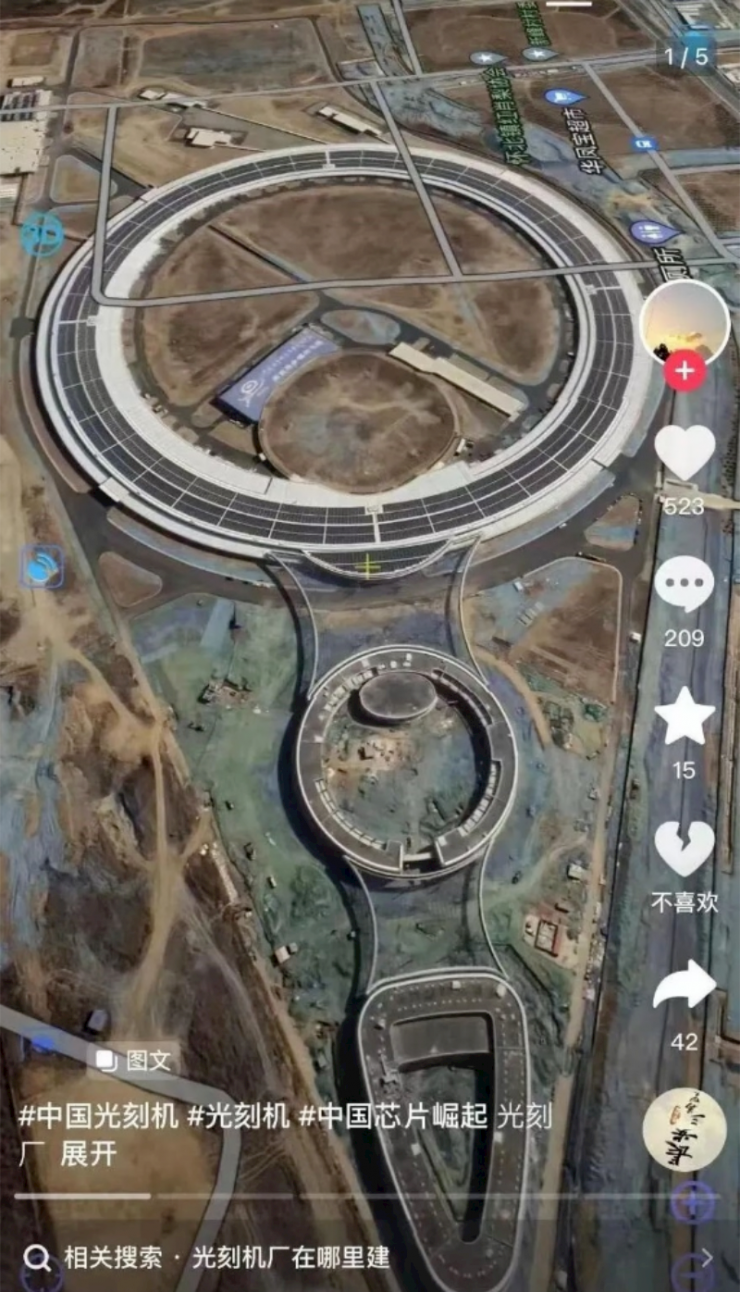Expand caption by tapping 展开
This screenshot has height=1292, width=740.
pyautogui.click(x=89, y=1153)
